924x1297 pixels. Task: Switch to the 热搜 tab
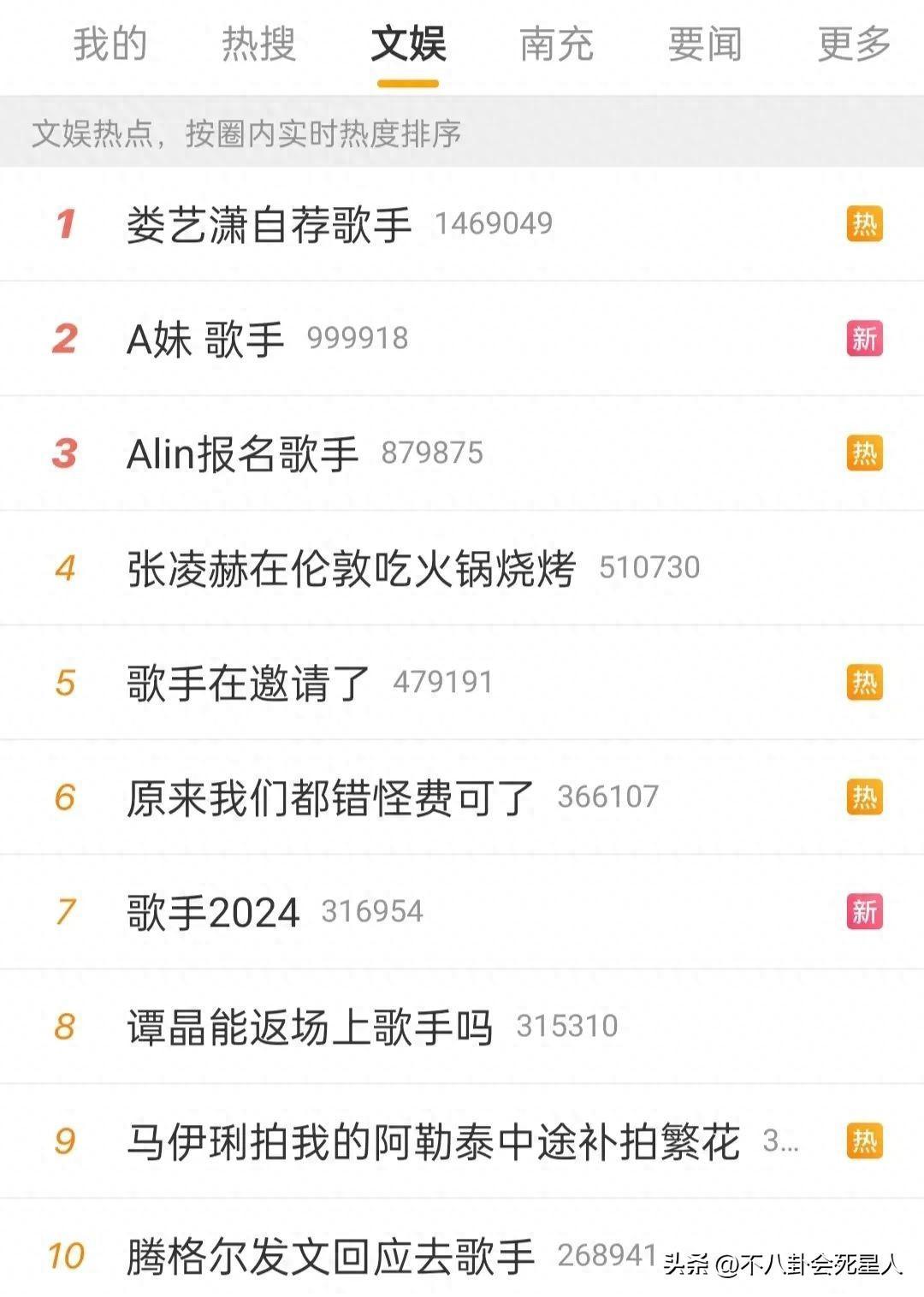pos(258,44)
